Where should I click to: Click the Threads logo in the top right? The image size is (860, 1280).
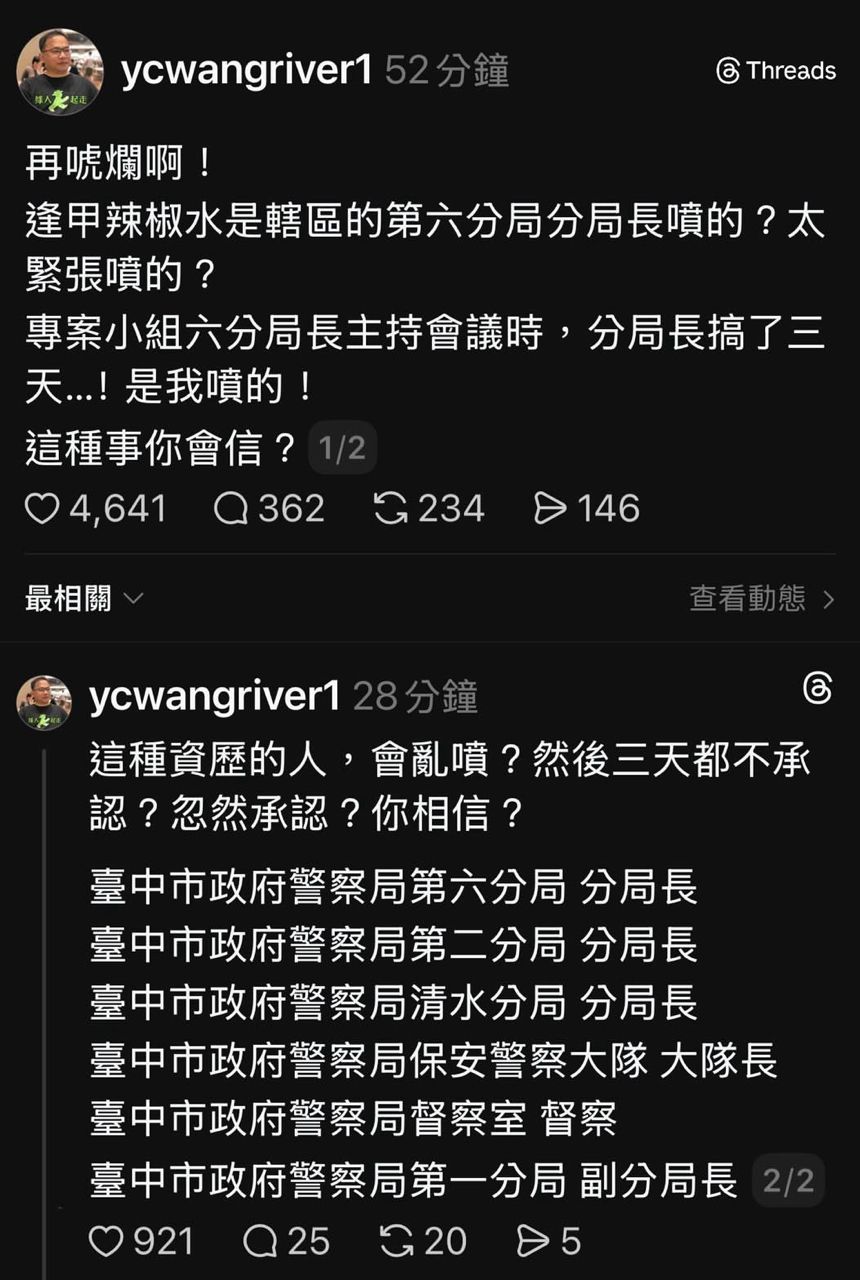click(777, 71)
